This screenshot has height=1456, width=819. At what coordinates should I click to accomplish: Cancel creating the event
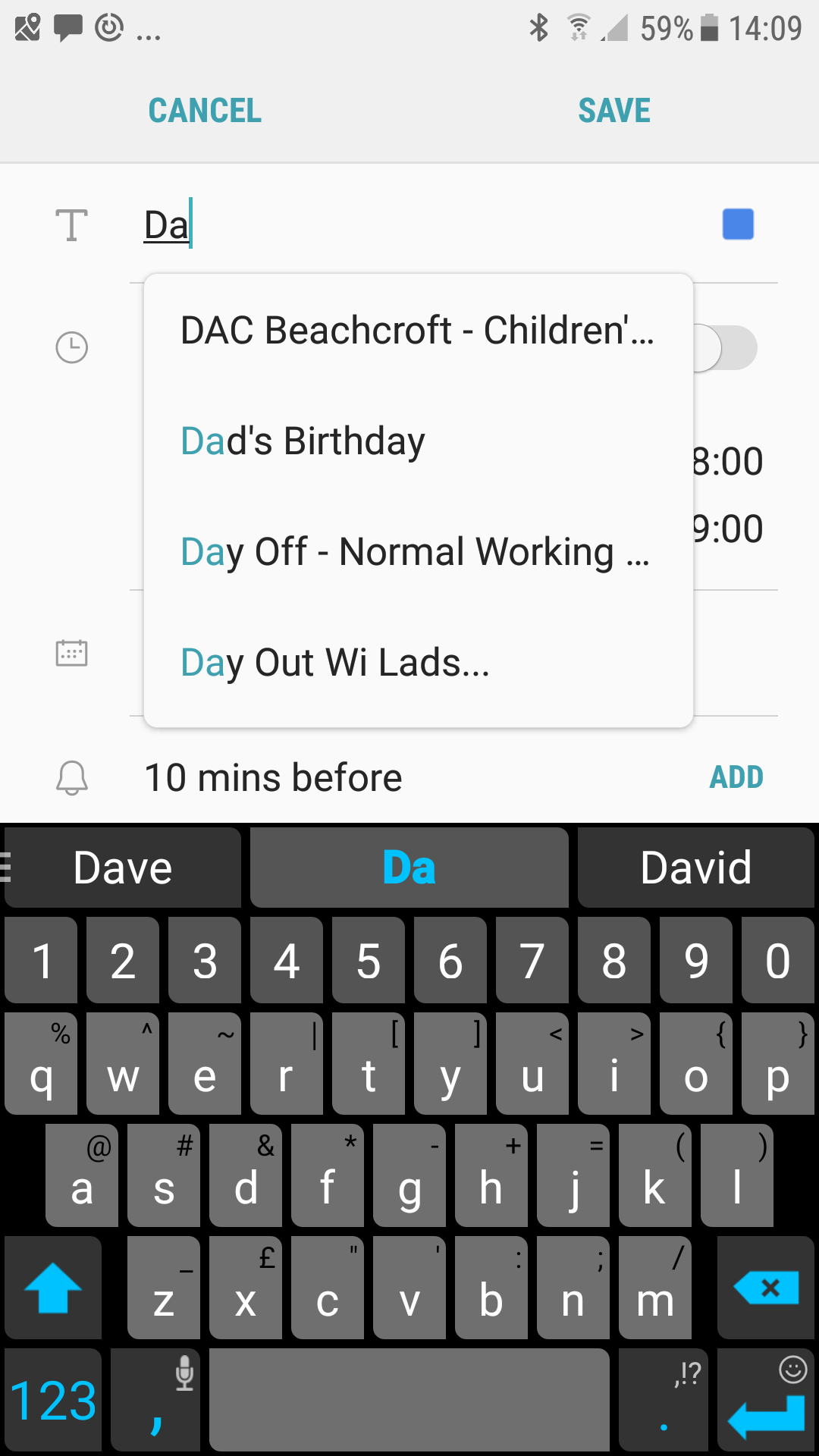click(205, 111)
